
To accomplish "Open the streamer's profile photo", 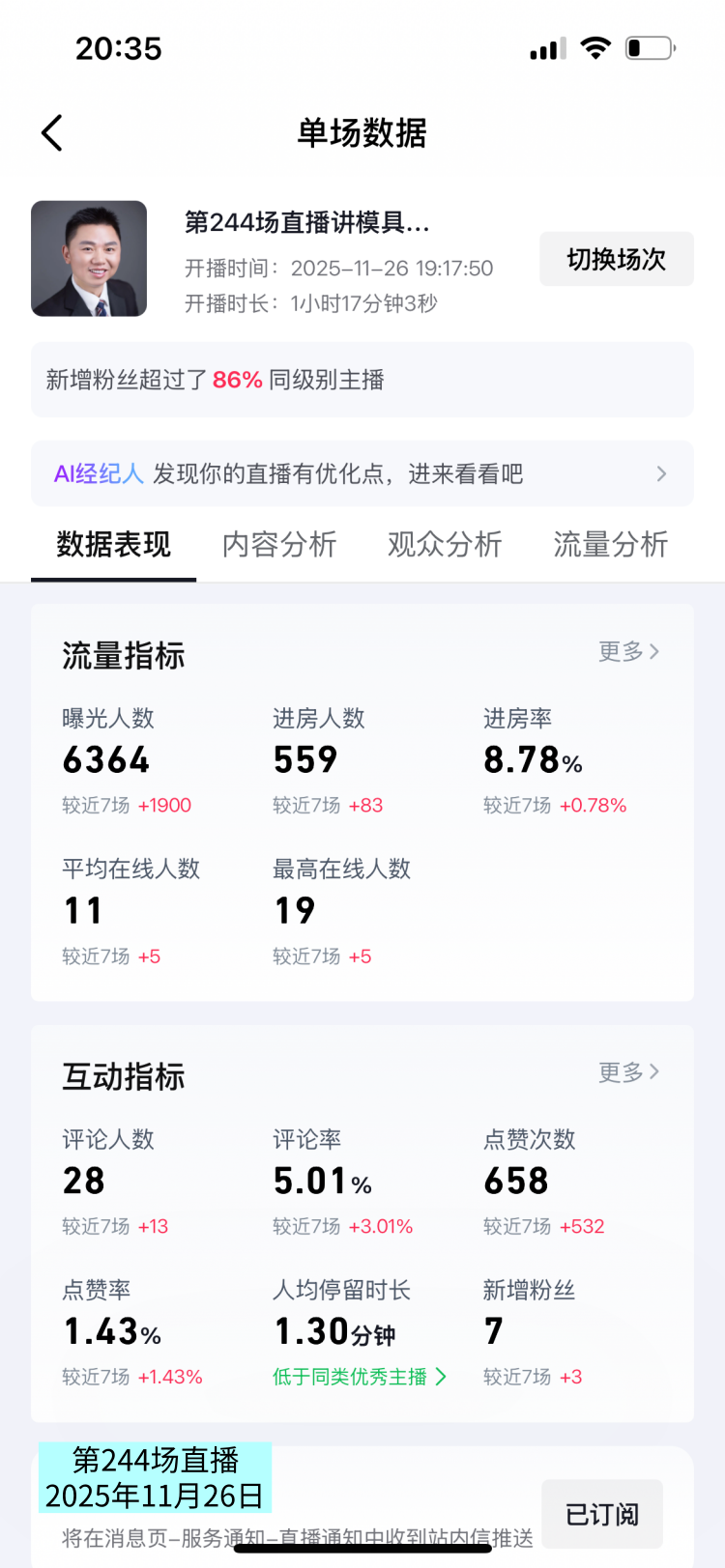I will pos(89,259).
